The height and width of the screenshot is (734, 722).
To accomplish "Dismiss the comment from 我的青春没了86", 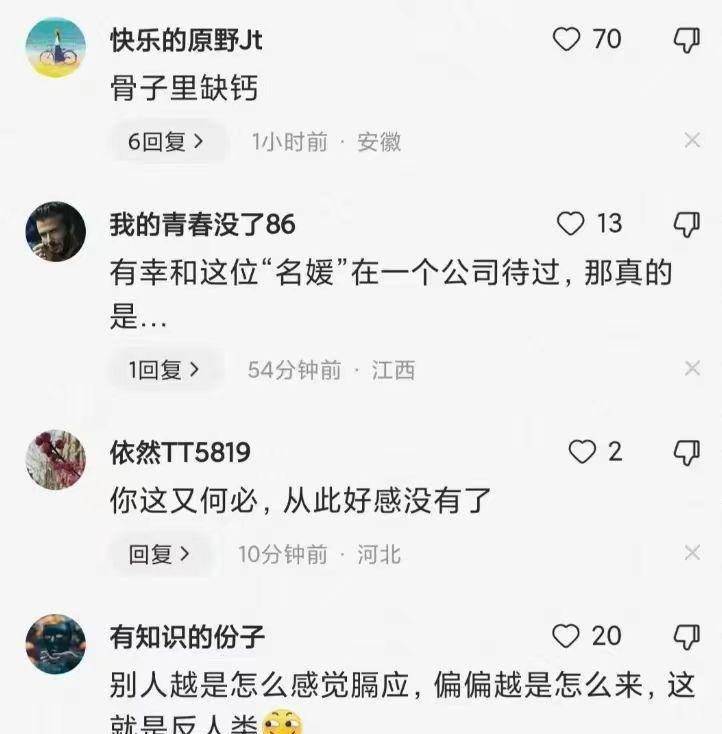I will click(x=692, y=369).
